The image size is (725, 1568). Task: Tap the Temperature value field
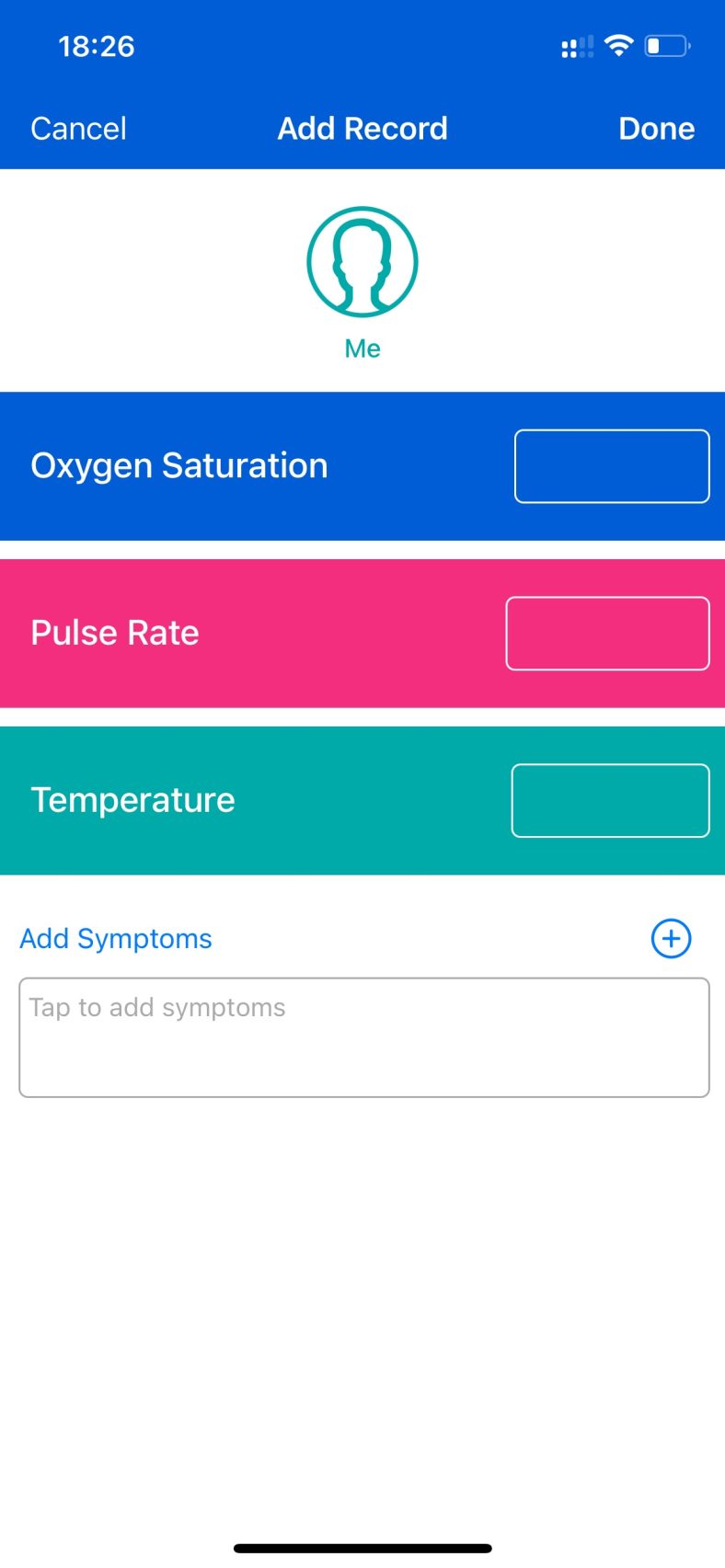[x=609, y=800]
